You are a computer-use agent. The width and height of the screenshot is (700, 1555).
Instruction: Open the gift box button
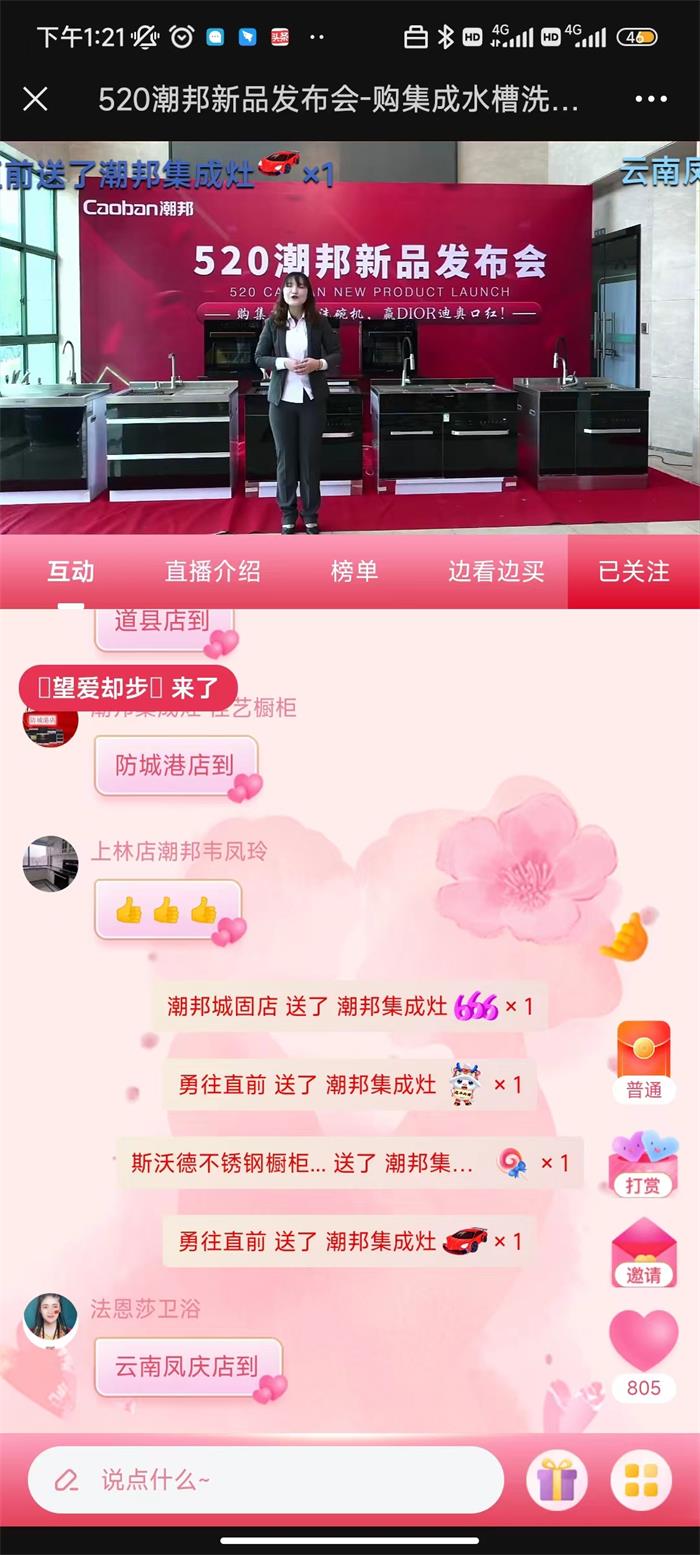[x=557, y=1480]
